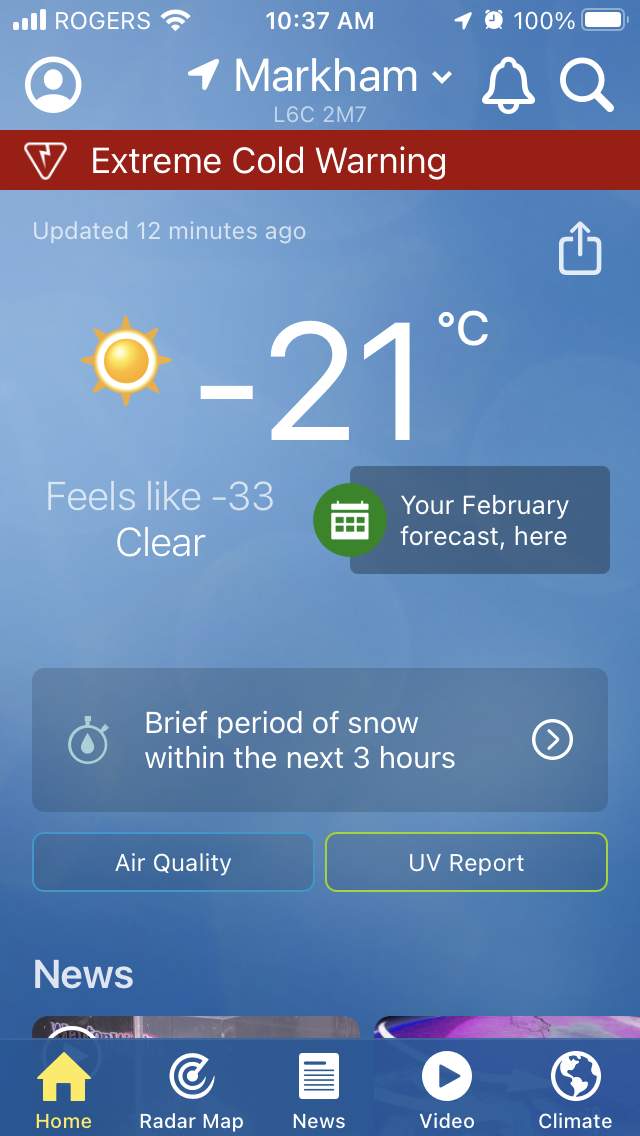
Task: Tap the search magnifier icon
Action: point(585,85)
